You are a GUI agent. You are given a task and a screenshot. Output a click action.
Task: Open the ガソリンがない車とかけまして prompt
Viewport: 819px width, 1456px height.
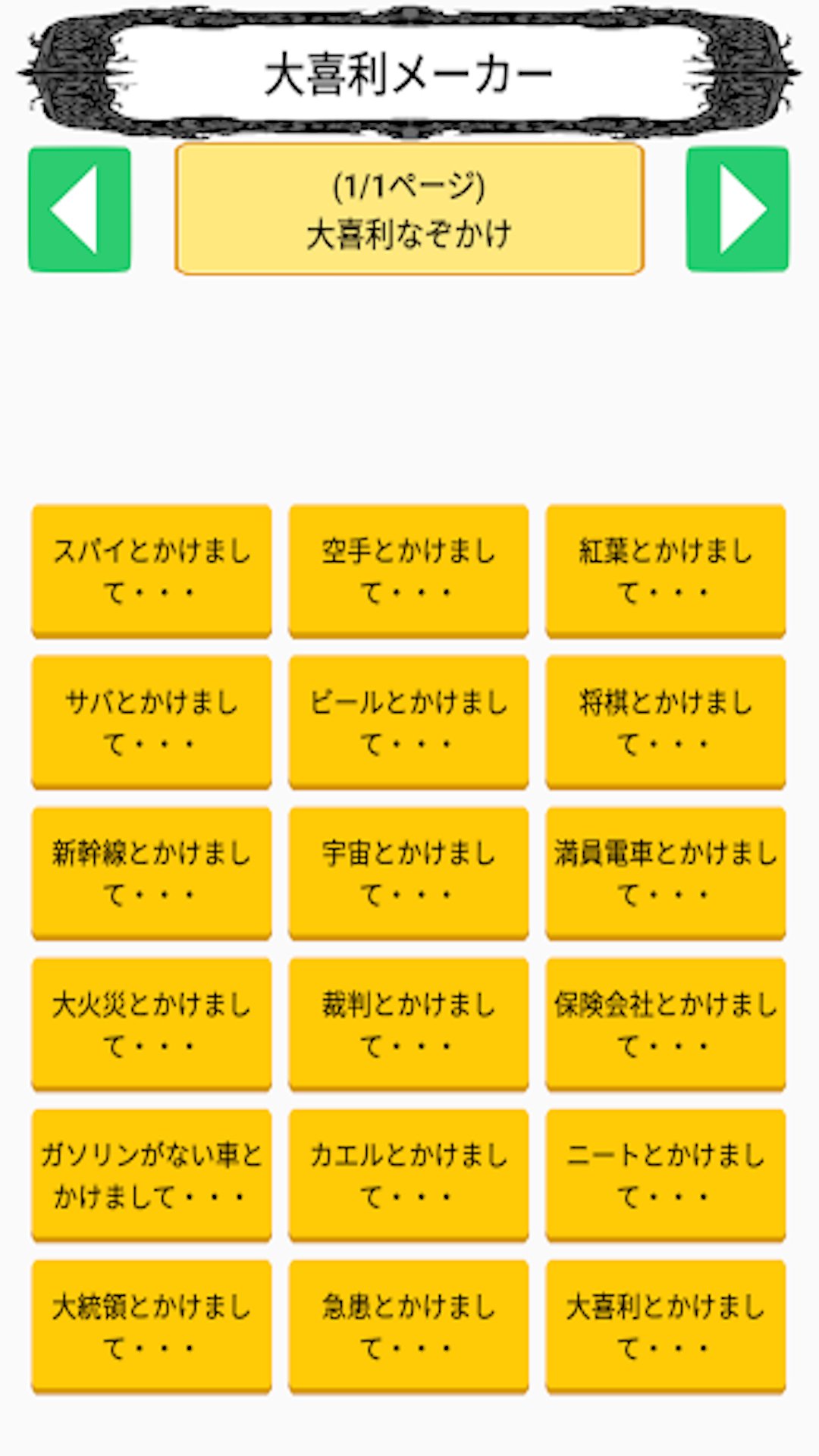[152, 1175]
